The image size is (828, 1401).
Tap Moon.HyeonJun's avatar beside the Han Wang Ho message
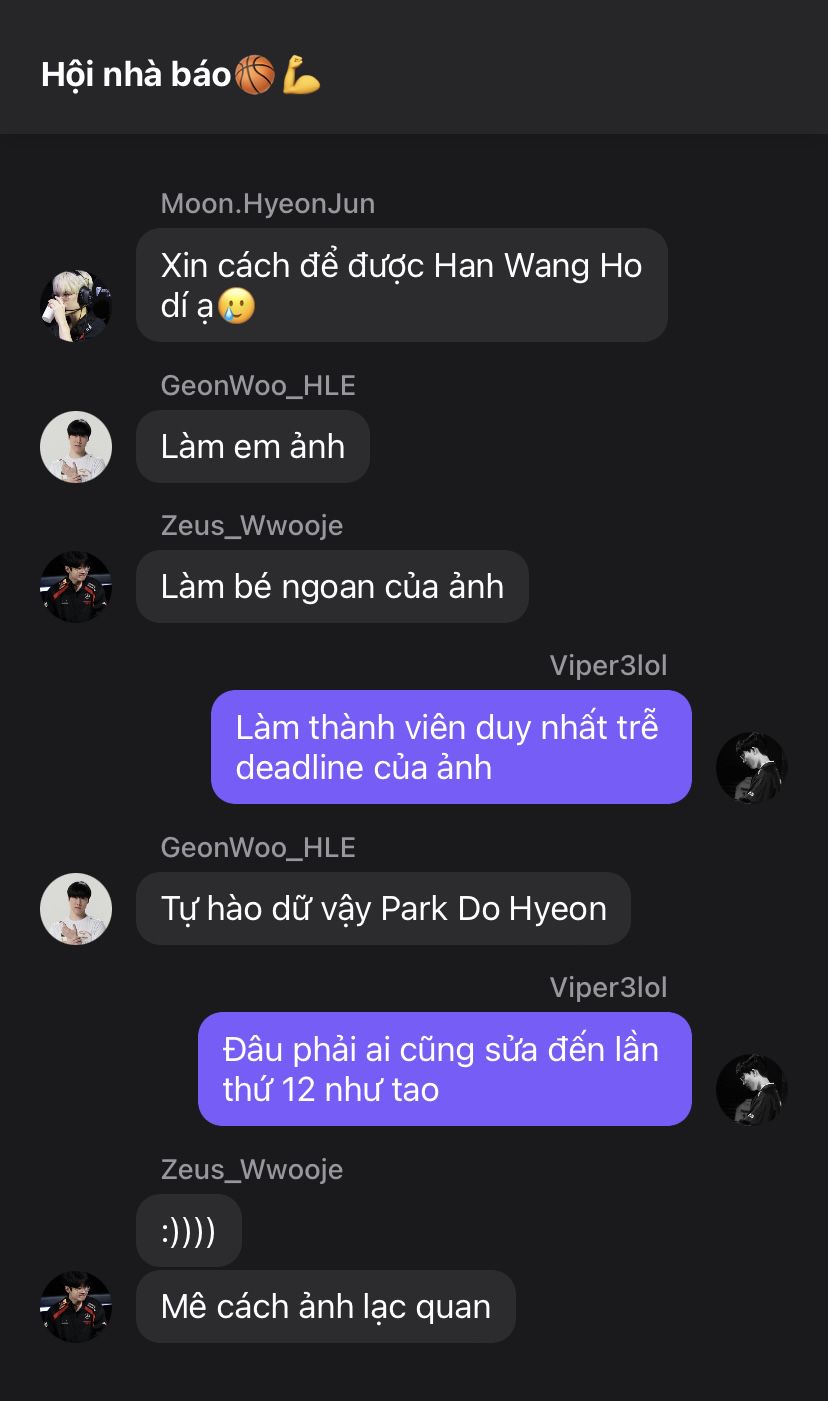click(76, 306)
